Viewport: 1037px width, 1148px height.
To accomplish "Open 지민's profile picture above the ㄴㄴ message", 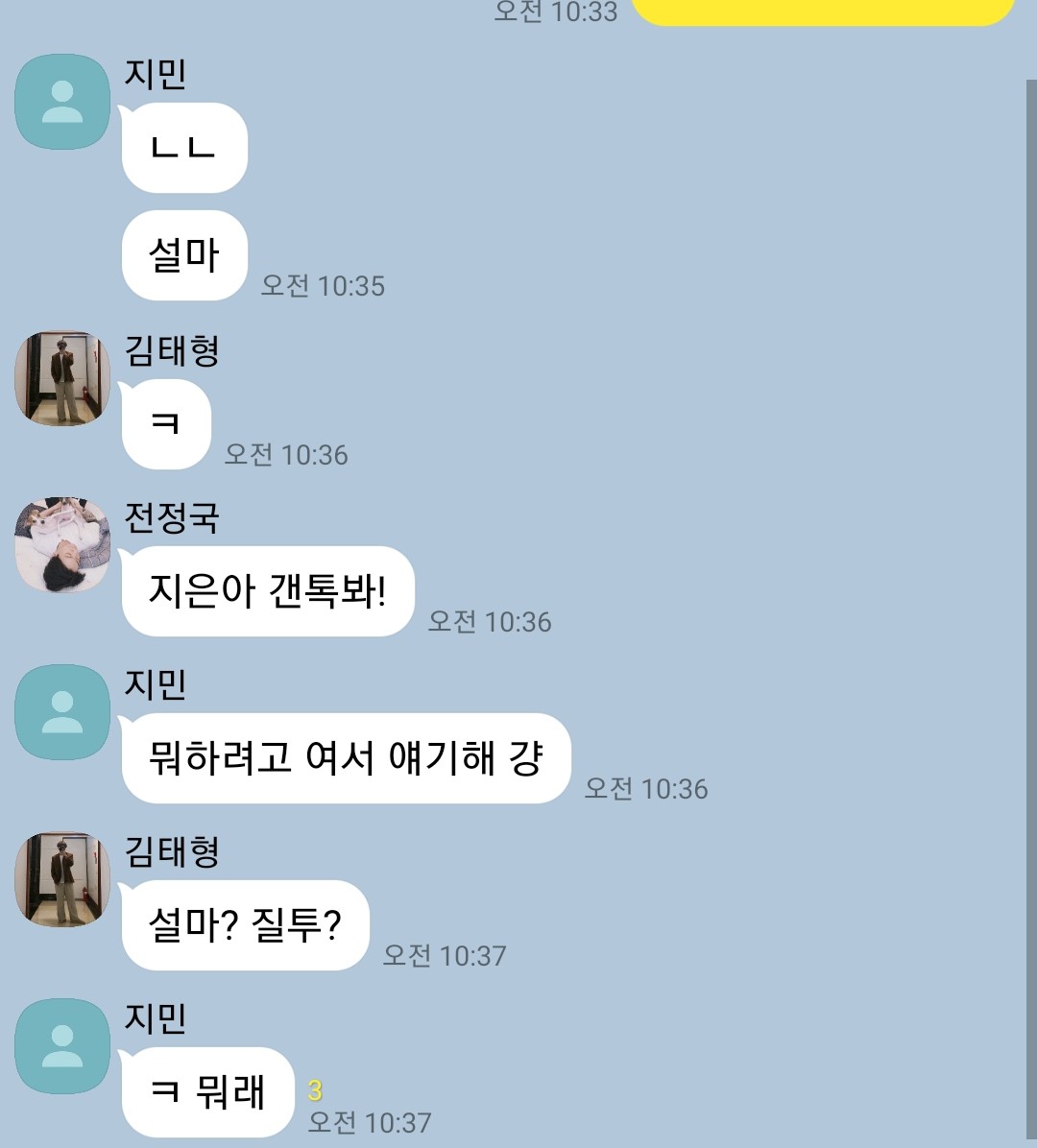I will click(62, 102).
